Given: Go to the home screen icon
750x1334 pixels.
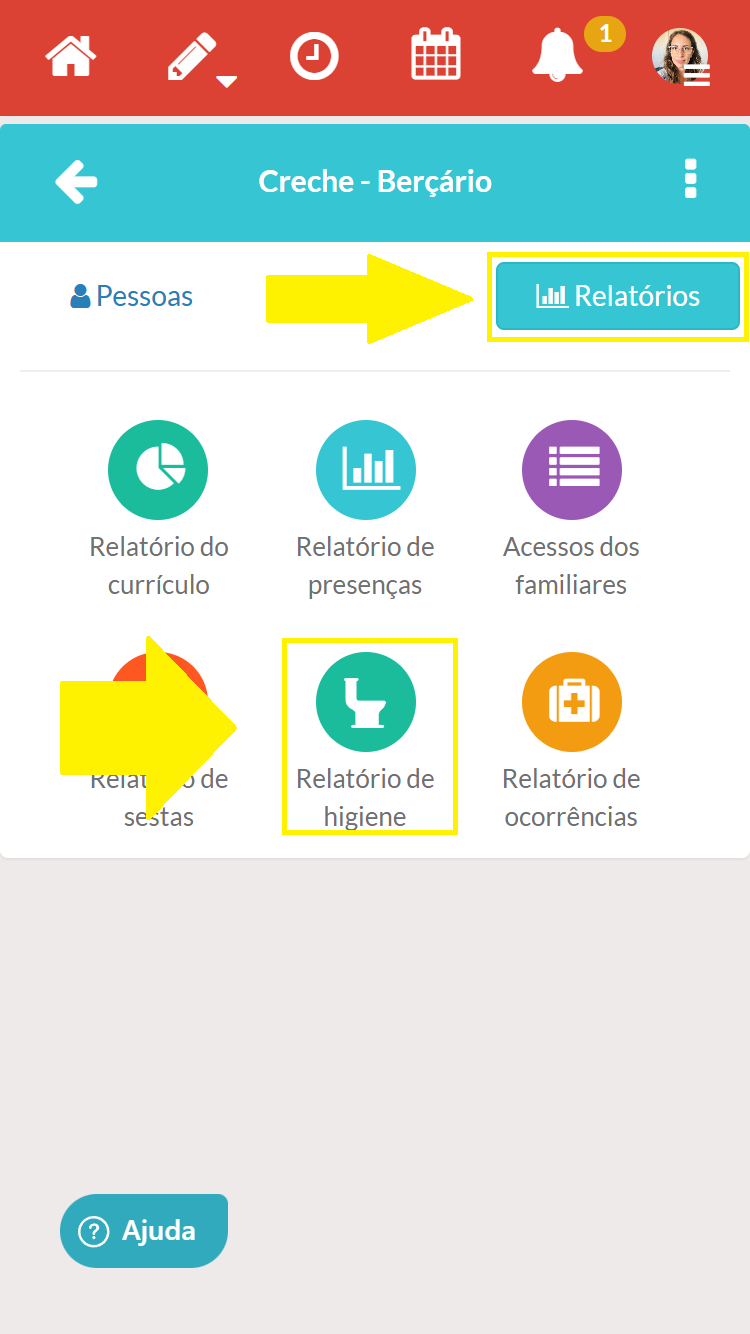Looking at the screenshot, I should pos(71,55).
